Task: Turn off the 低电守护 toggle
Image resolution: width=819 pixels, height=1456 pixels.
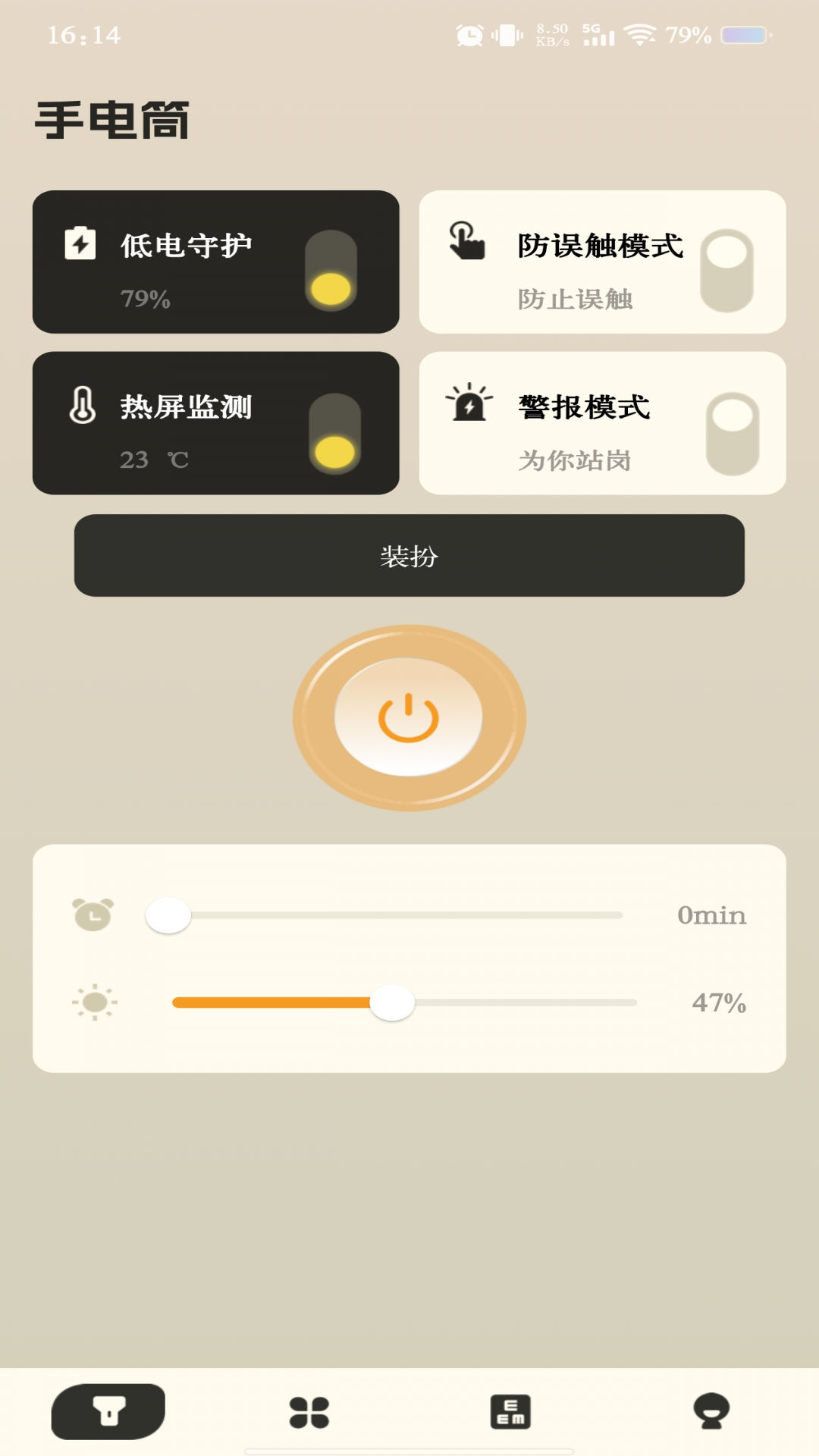Action: [331, 271]
